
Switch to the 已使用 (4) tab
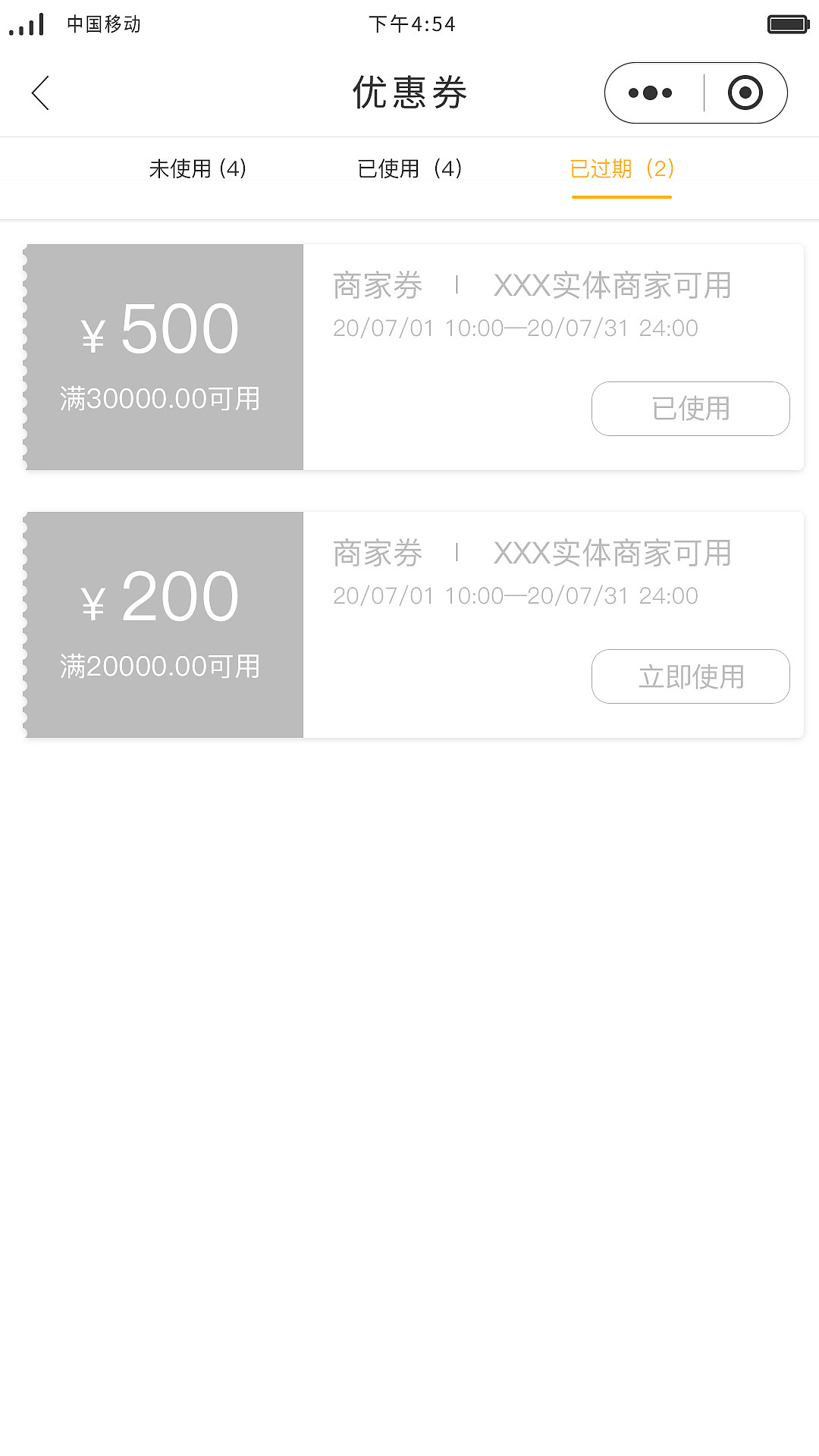[409, 168]
